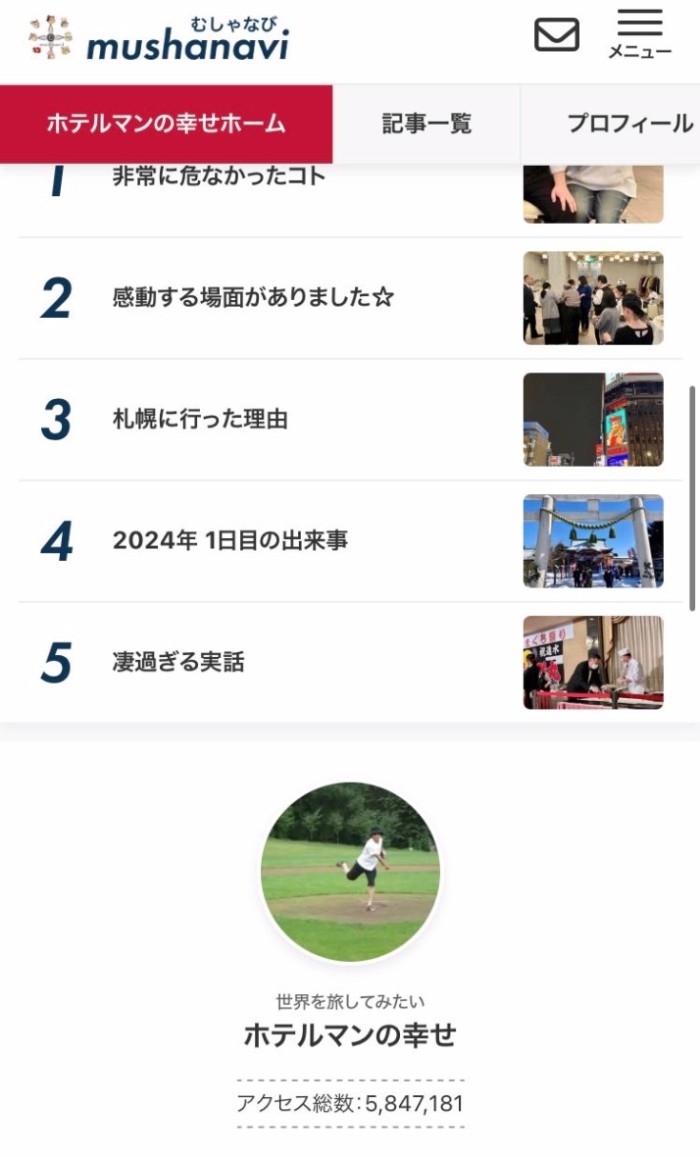Read the article 札幌に行った理由
700x1157 pixels.
click(x=200, y=419)
